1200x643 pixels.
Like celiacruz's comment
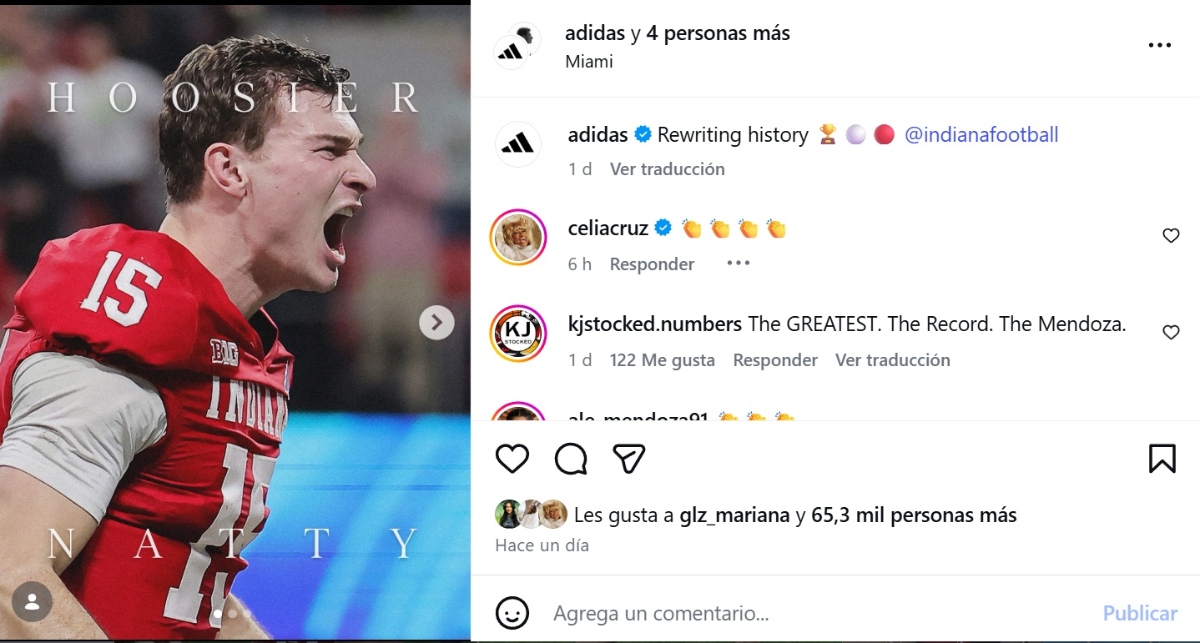(x=1171, y=236)
